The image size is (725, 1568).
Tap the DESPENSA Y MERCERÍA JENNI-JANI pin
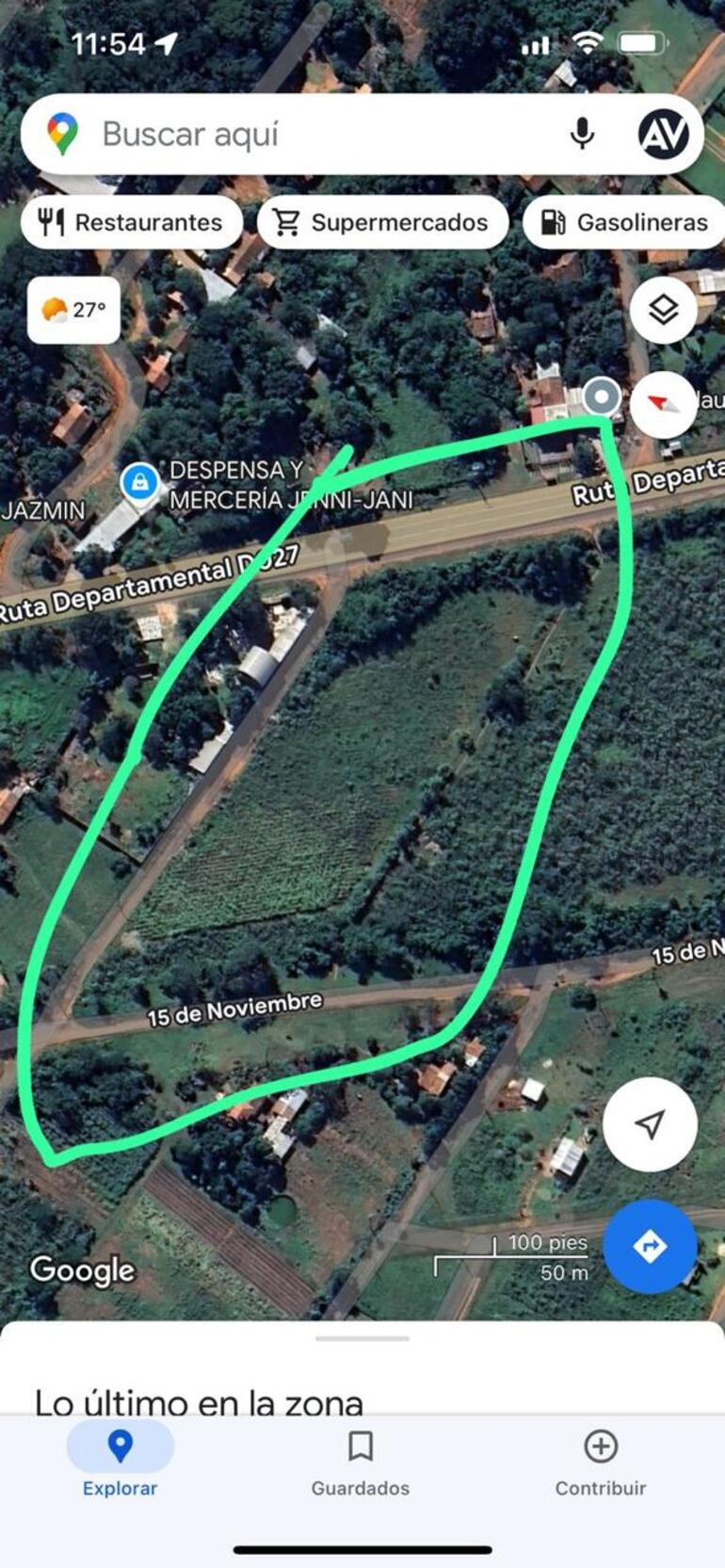click(139, 482)
